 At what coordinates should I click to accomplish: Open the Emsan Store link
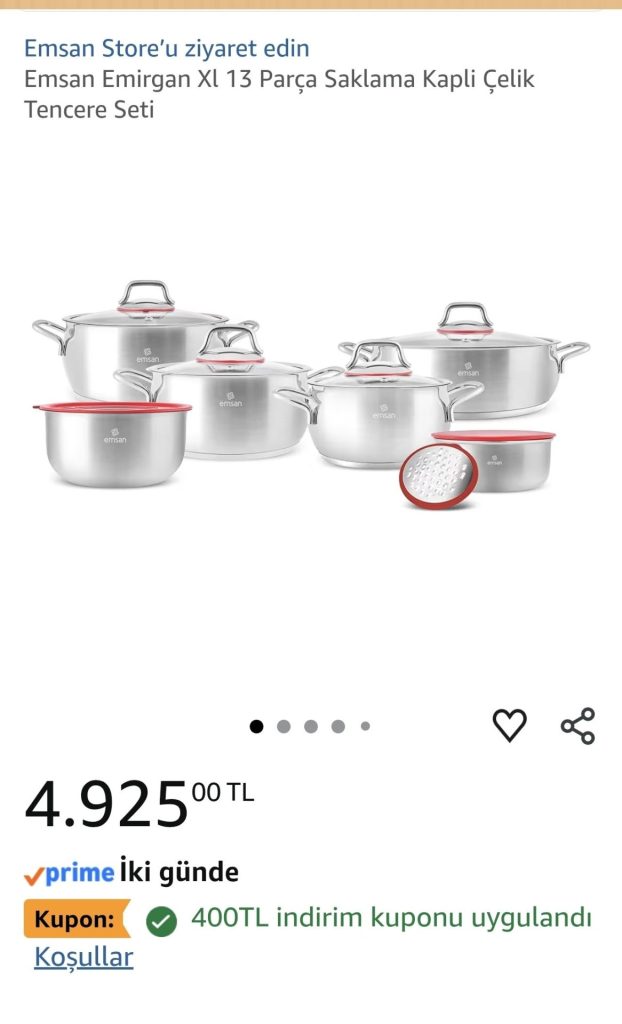(x=167, y=48)
